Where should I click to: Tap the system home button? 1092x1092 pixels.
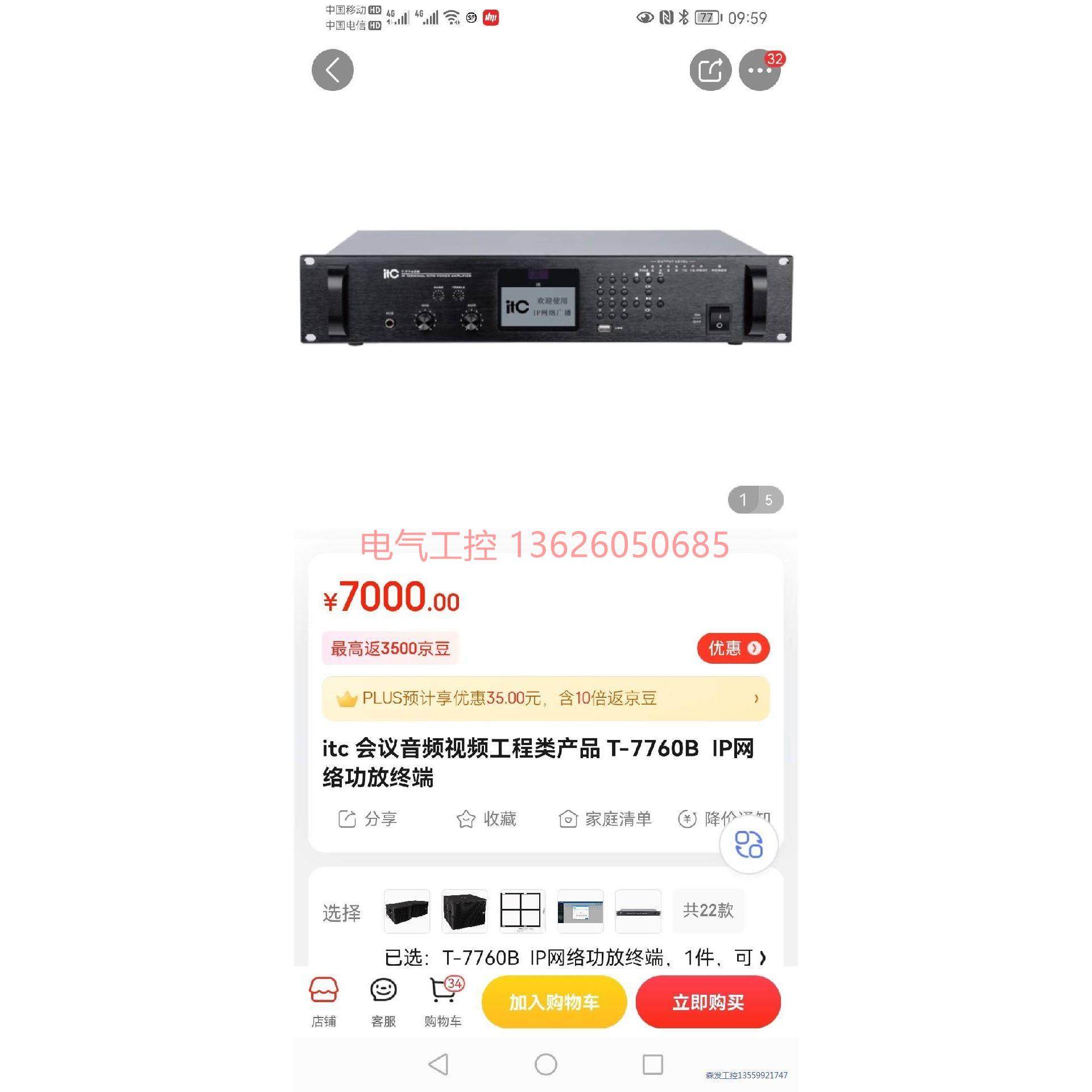pos(546,1065)
